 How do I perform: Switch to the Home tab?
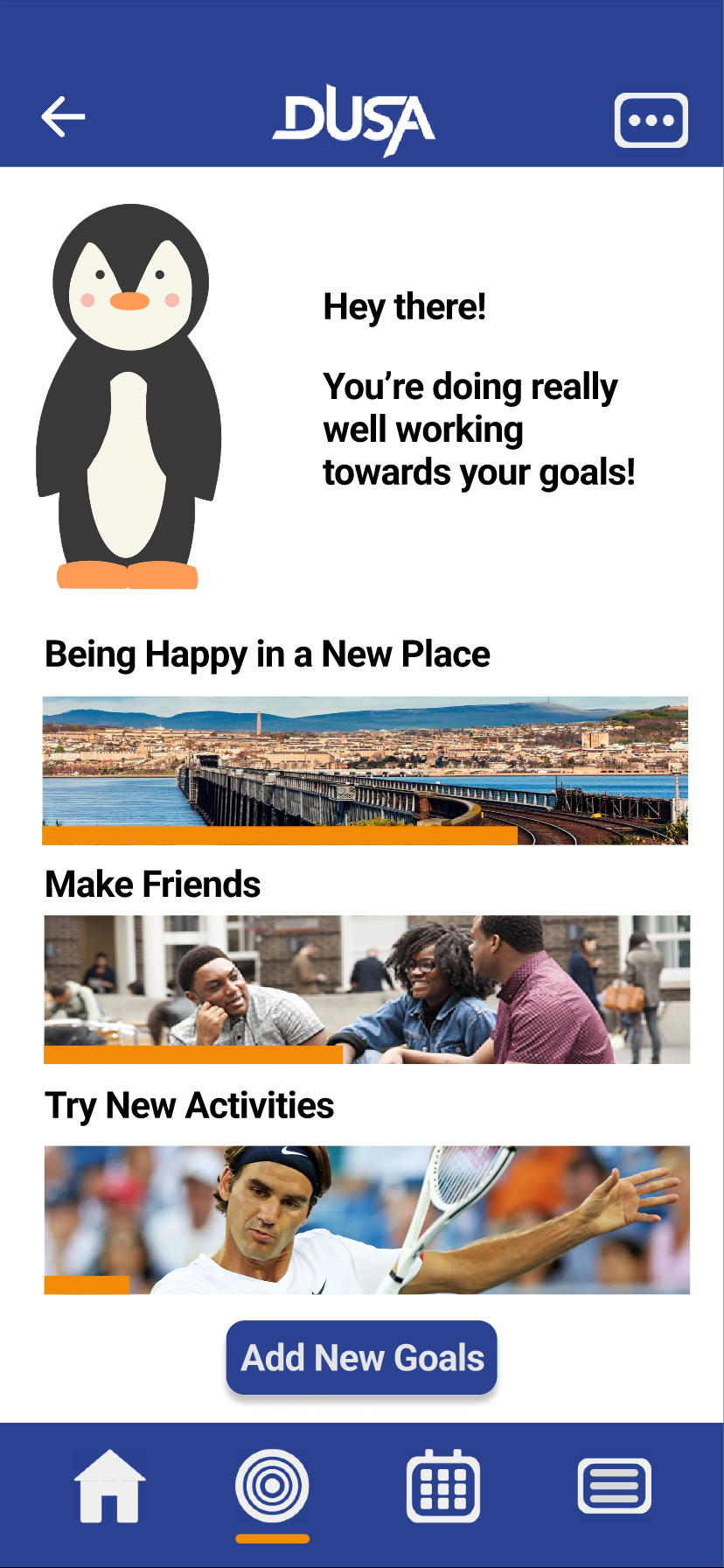(110, 1486)
